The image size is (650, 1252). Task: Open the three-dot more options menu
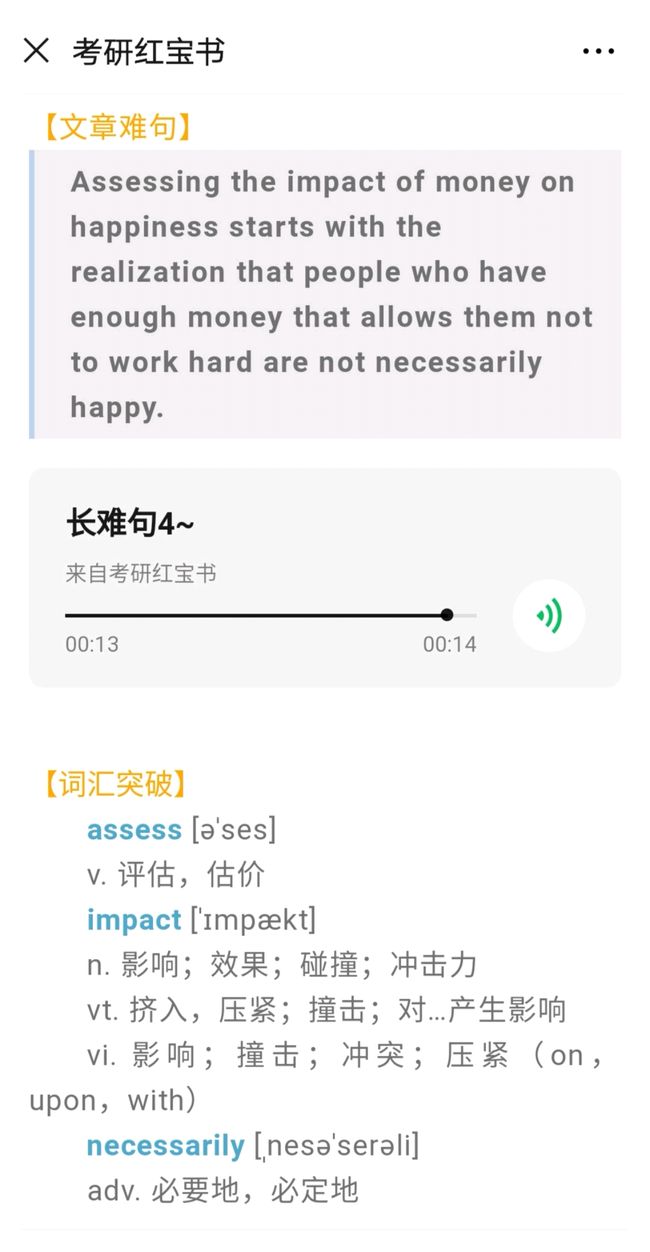598,51
